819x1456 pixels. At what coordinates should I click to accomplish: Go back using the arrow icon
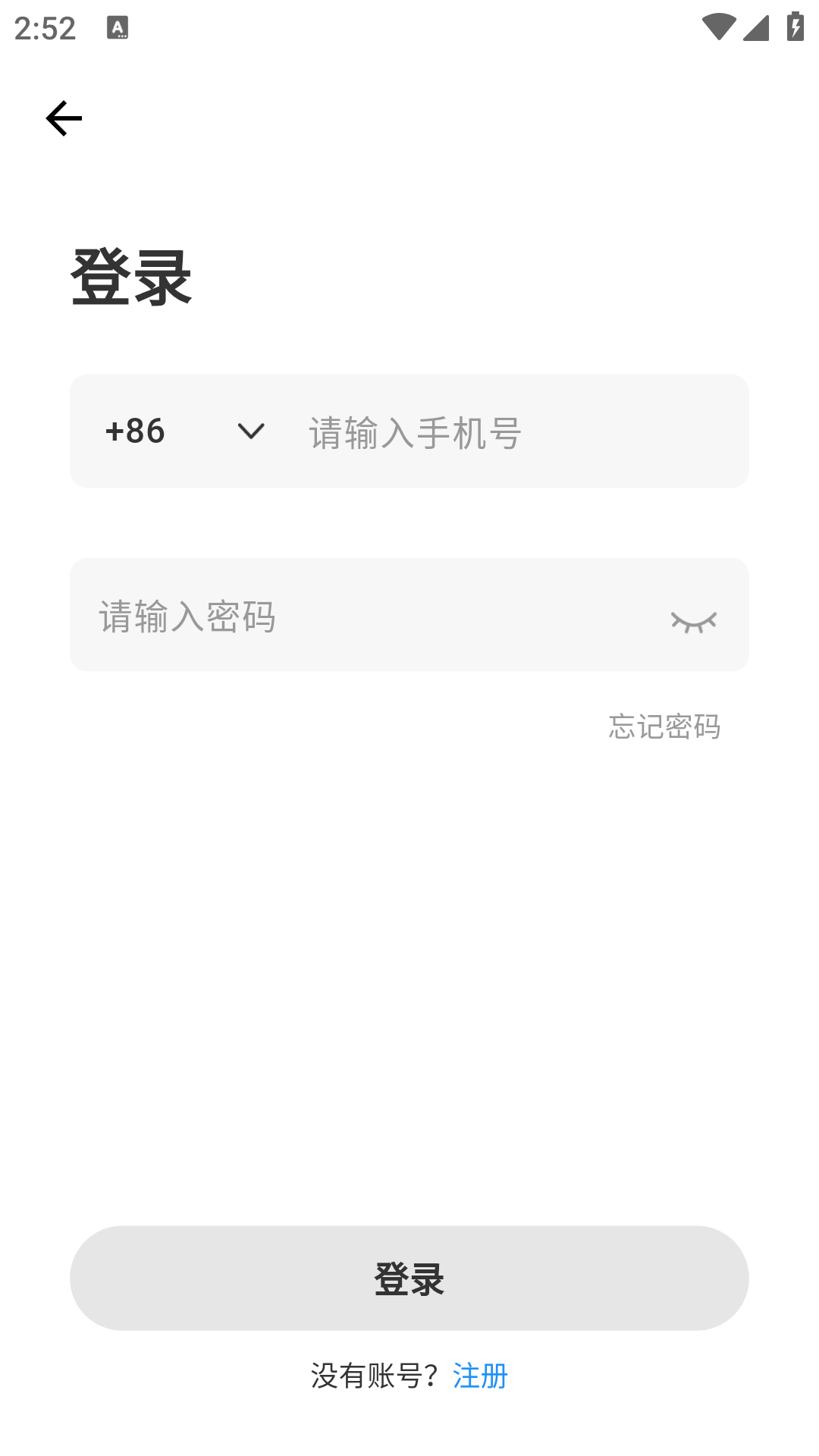(64, 118)
